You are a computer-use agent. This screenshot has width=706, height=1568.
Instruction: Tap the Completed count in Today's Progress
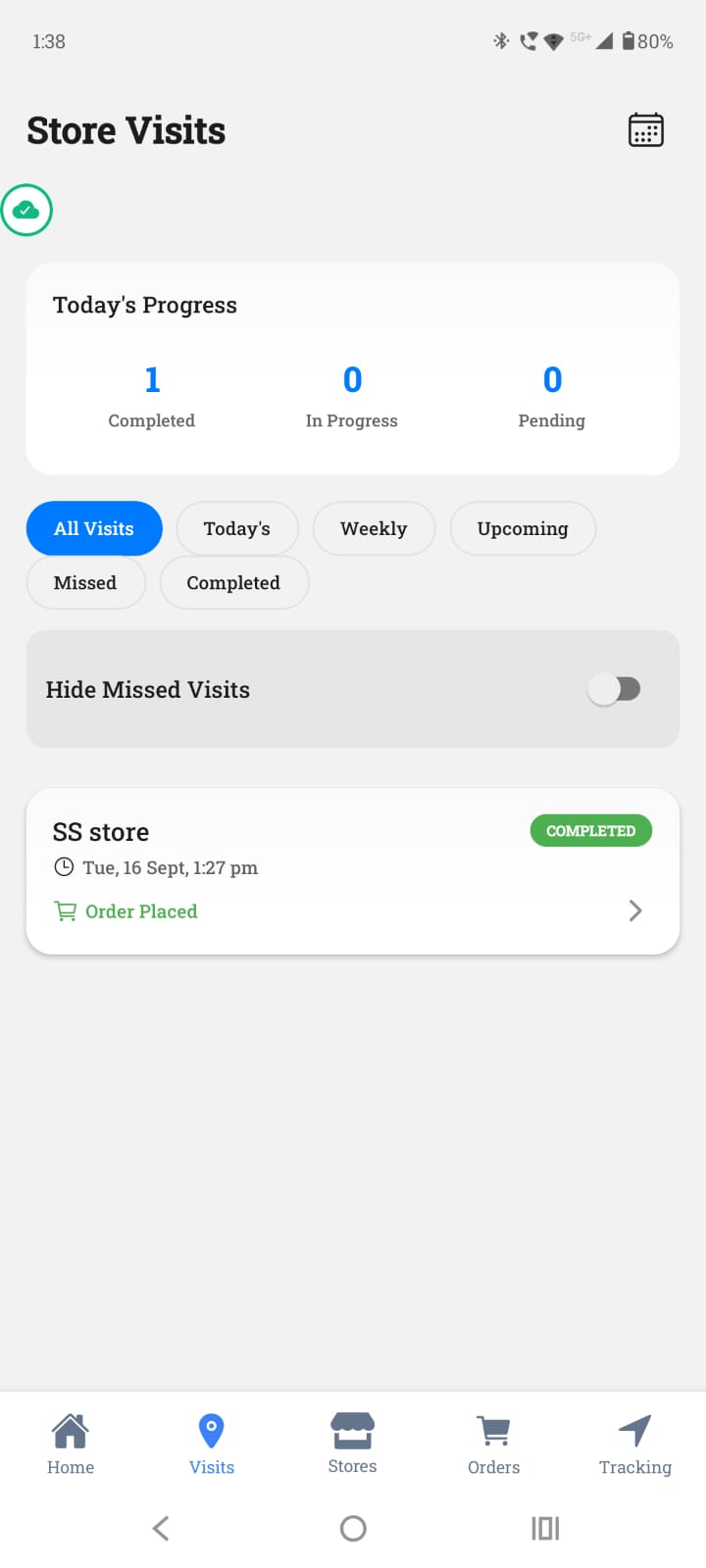(x=151, y=392)
